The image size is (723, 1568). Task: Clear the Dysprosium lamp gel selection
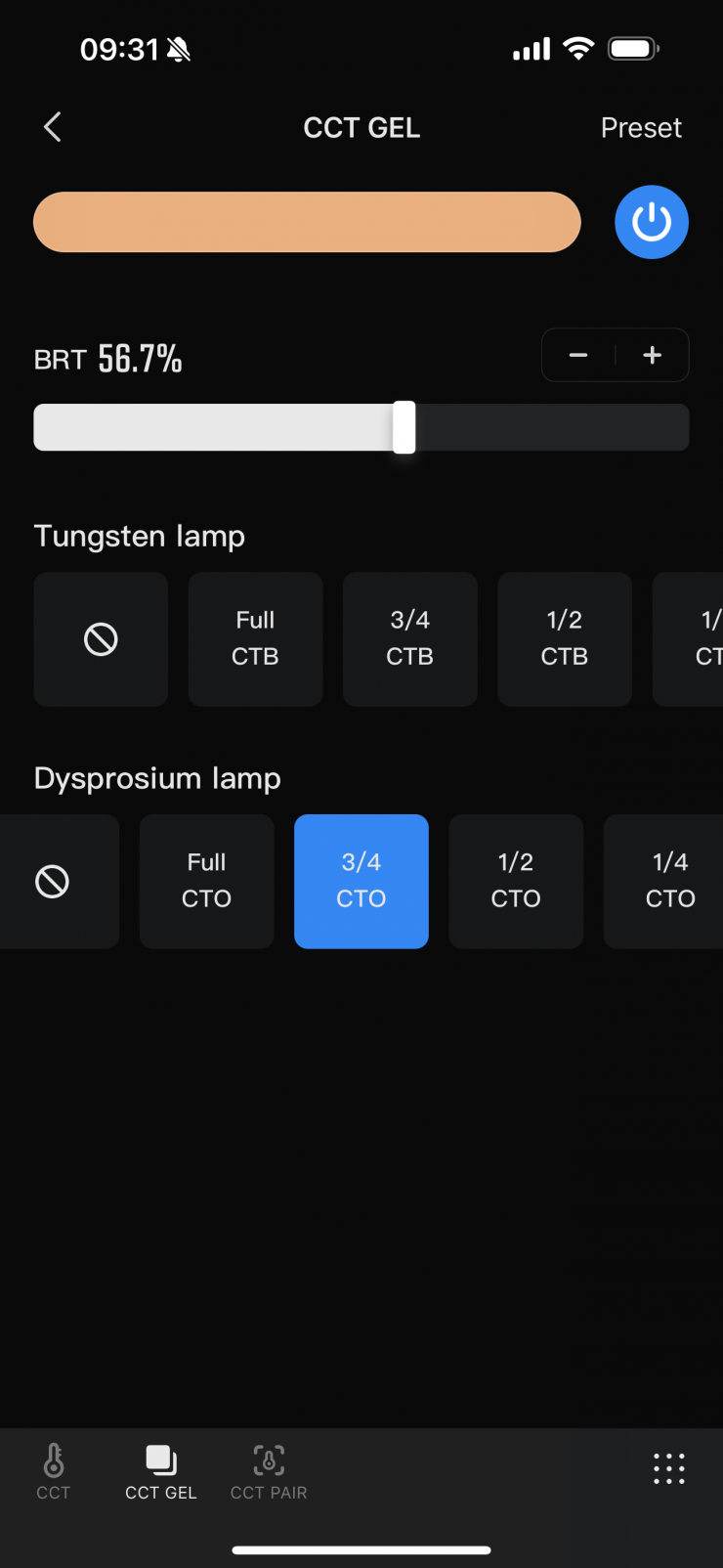[x=53, y=882]
